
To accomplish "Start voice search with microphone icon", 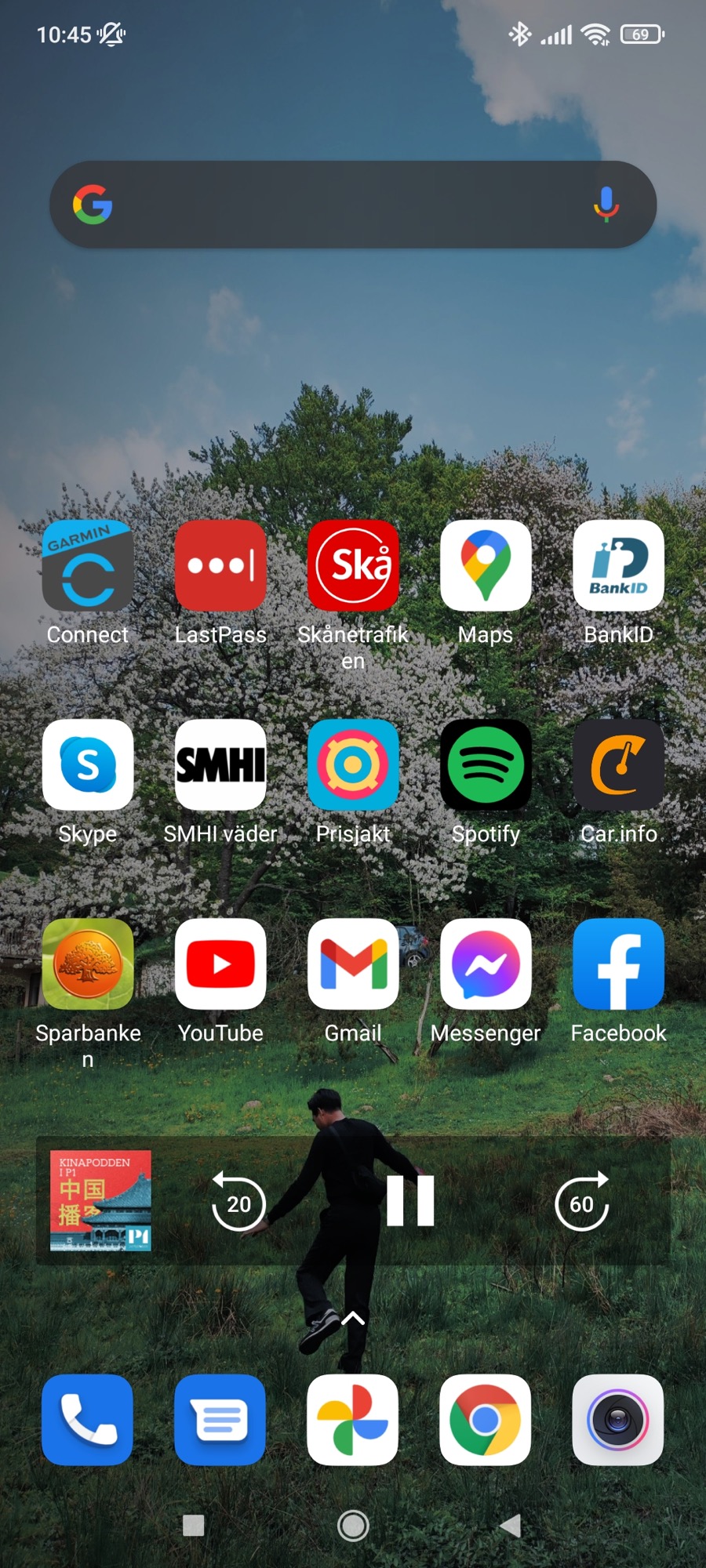I will pyautogui.click(x=606, y=205).
